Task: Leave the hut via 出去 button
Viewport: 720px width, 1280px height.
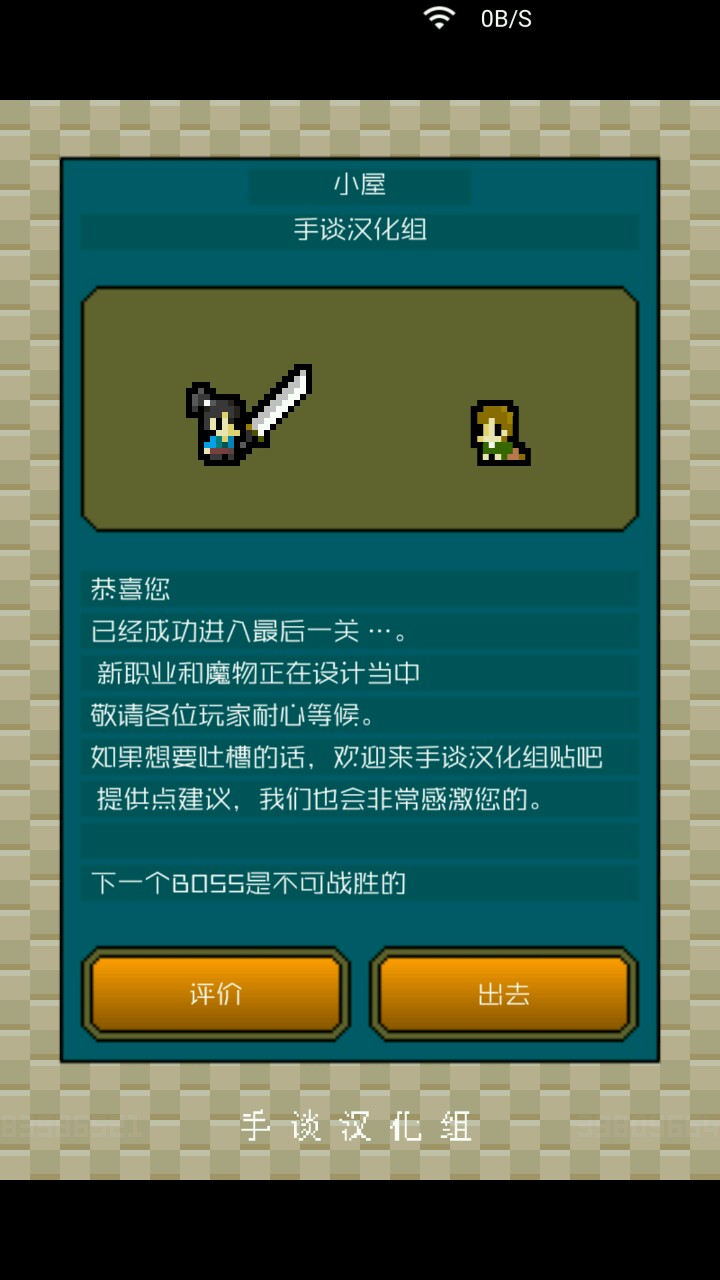Action: [504, 994]
